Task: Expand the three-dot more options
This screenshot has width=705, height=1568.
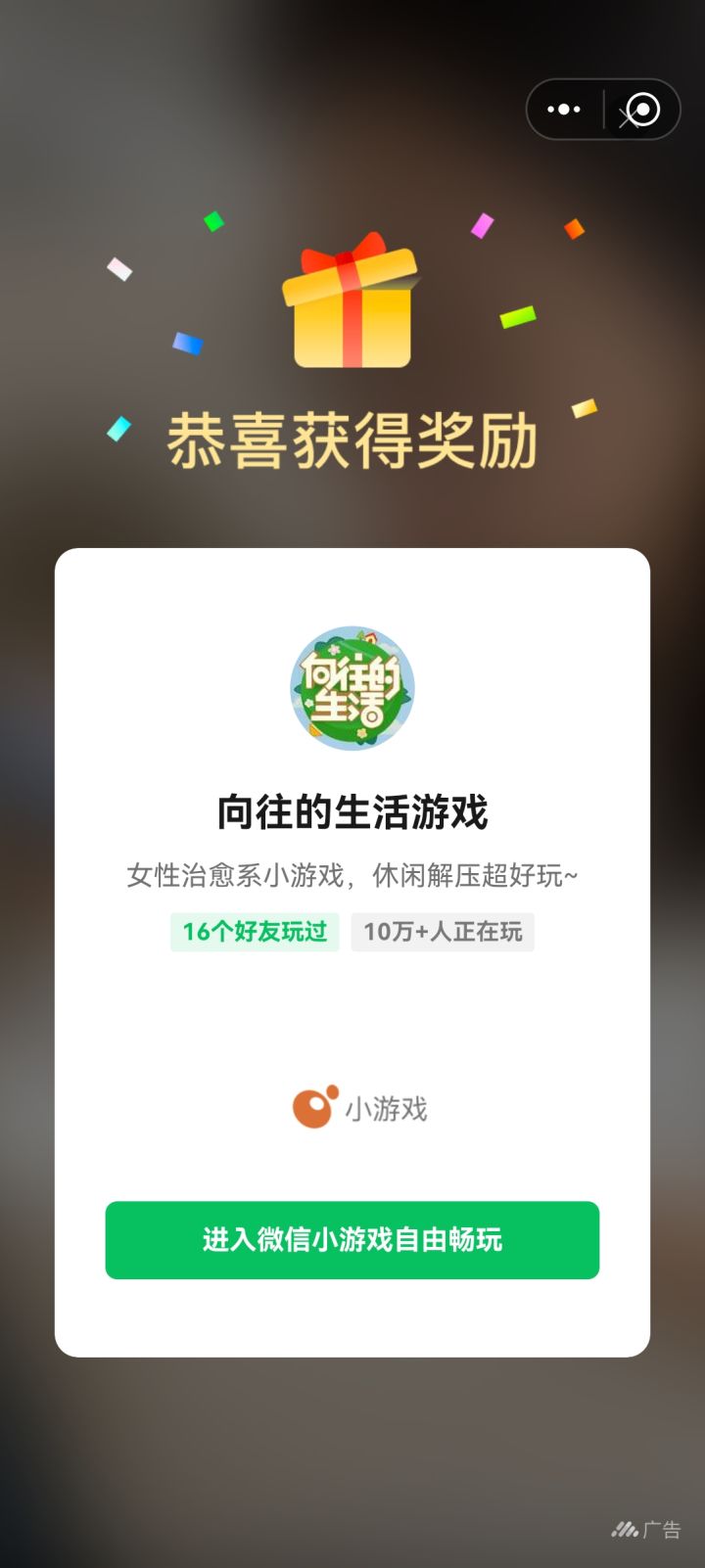Action: coord(564,110)
